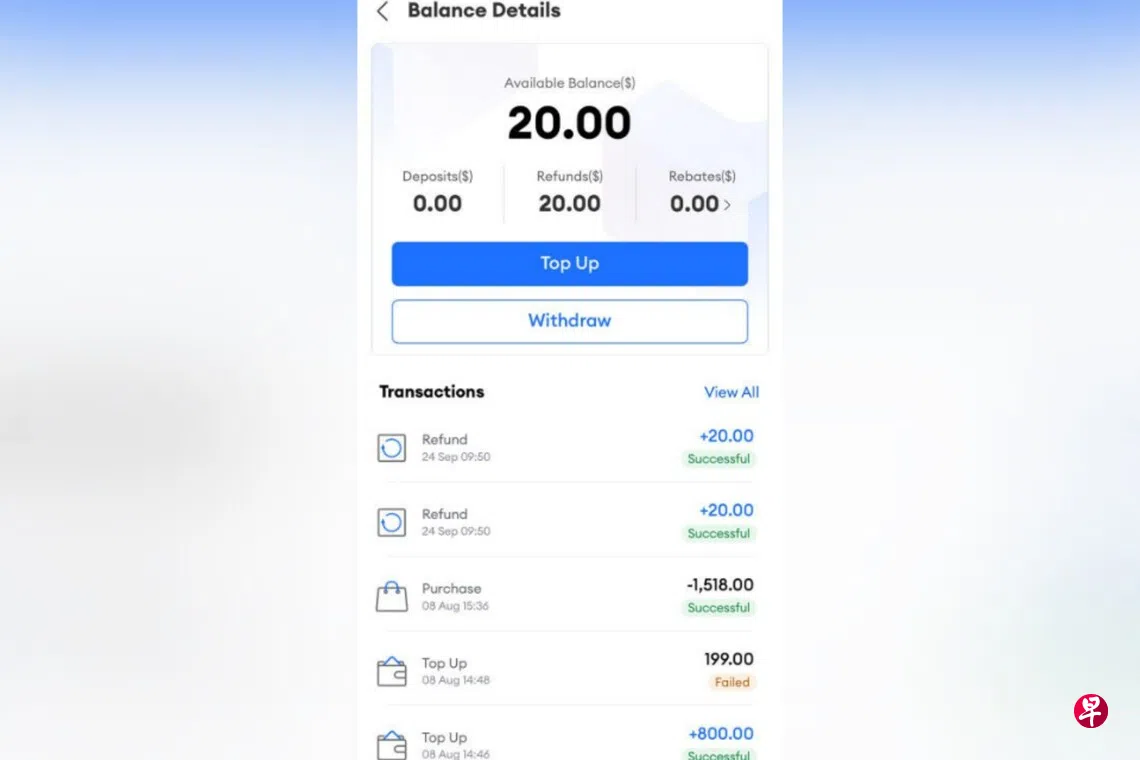Open the -1,518.00 Purchase transaction
The image size is (1140, 760).
[567, 596]
